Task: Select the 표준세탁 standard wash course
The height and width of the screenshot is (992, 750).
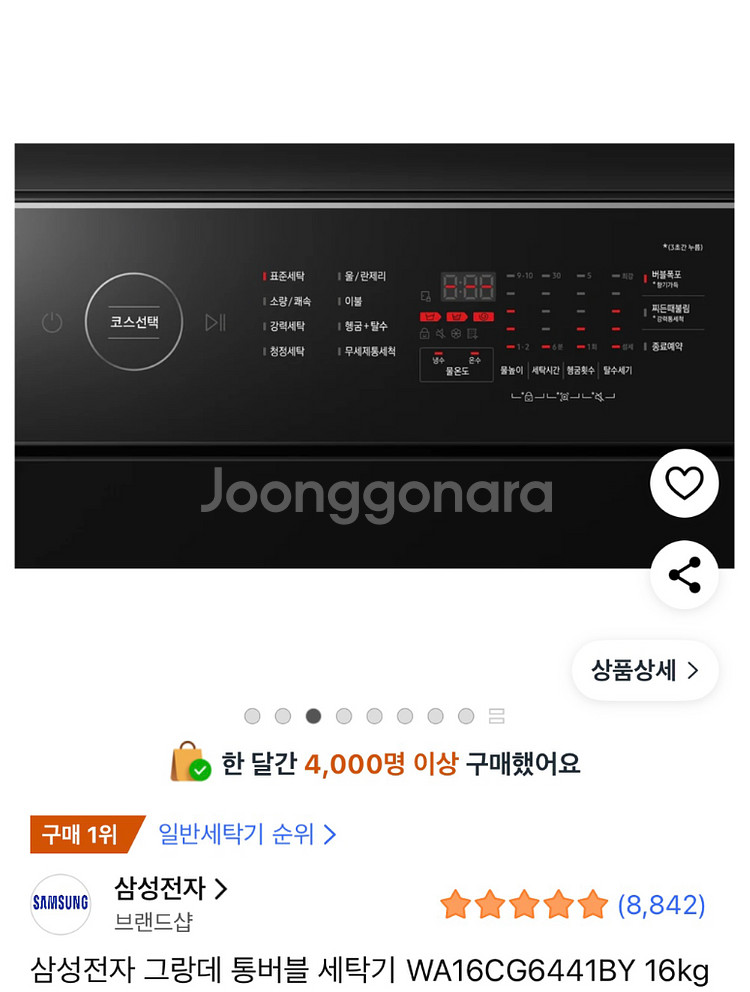Action: [x=287, y=274]
